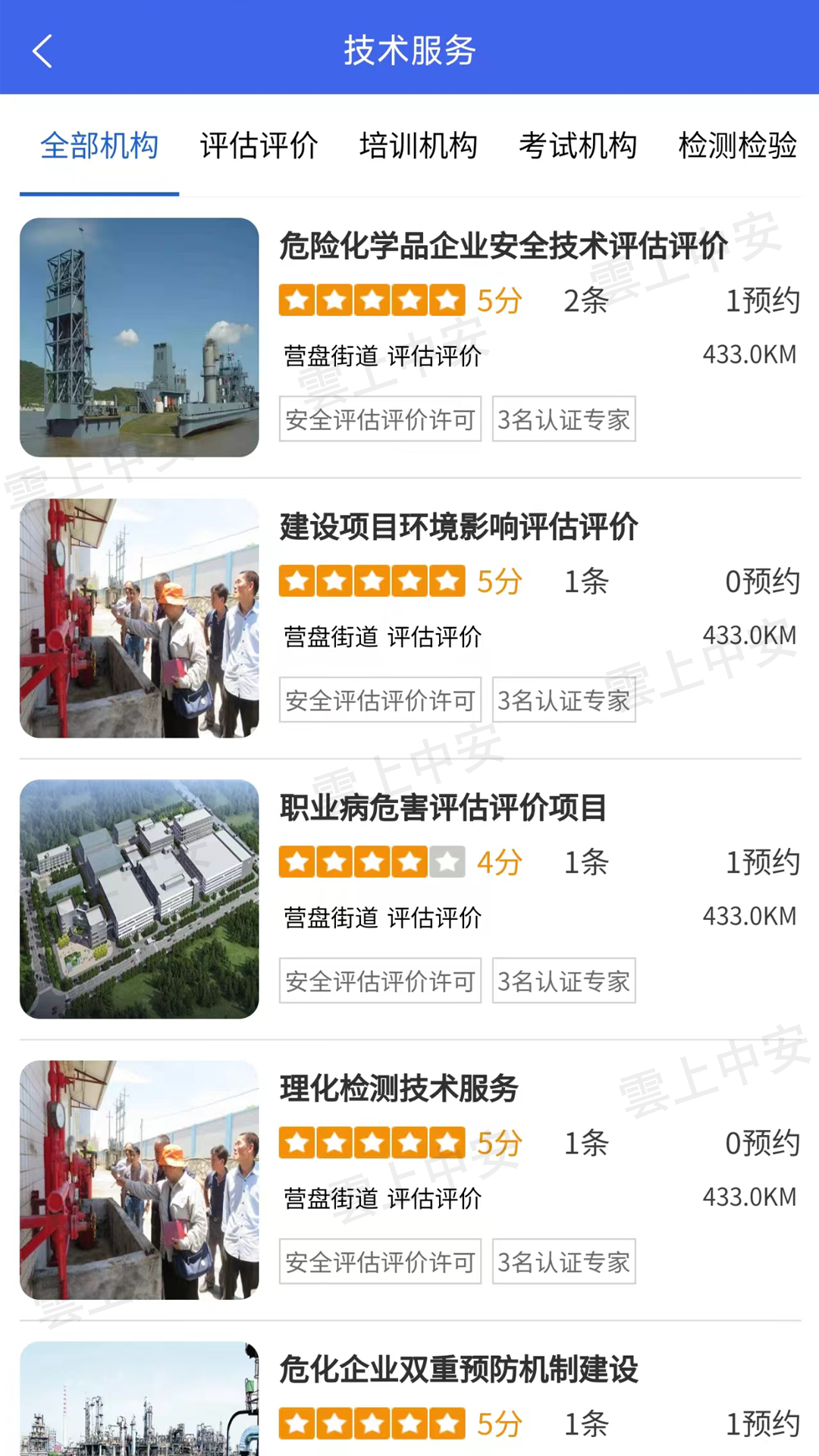819x1456 pixels.
Task: Open the 考试机构 tab
Action: [x=577, y=146]
